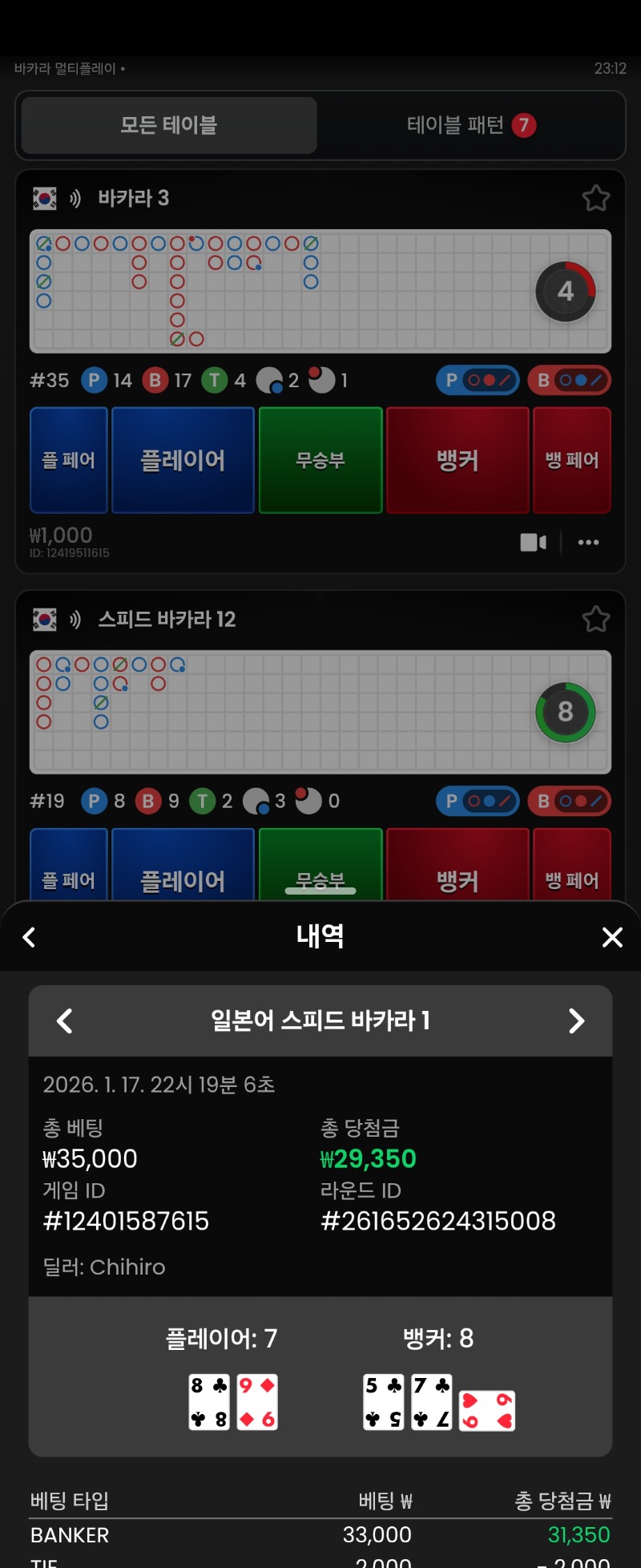The width and height of the screenshot is (641, 1568).
Task: Favorite the 바카라 3 table
Action: coord(595,198)
